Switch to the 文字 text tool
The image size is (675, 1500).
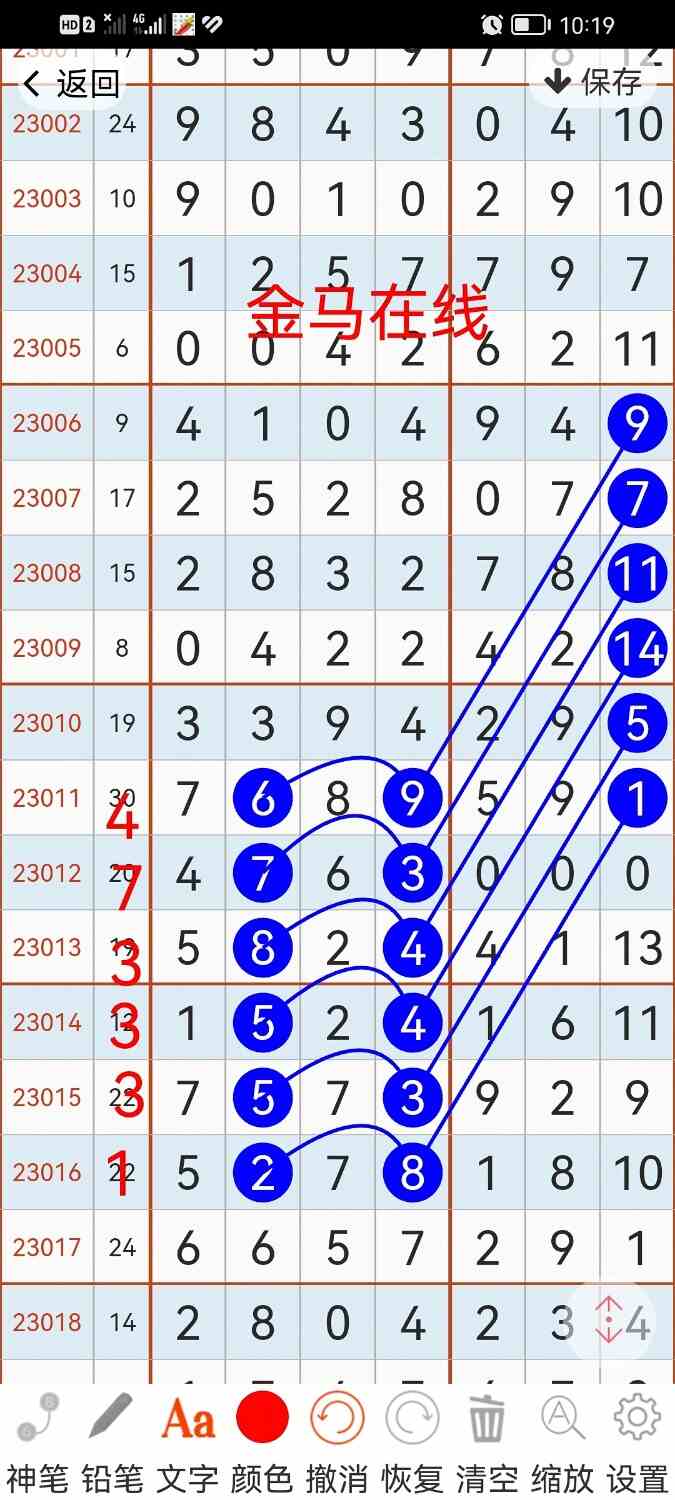(x=188, y=1443)
